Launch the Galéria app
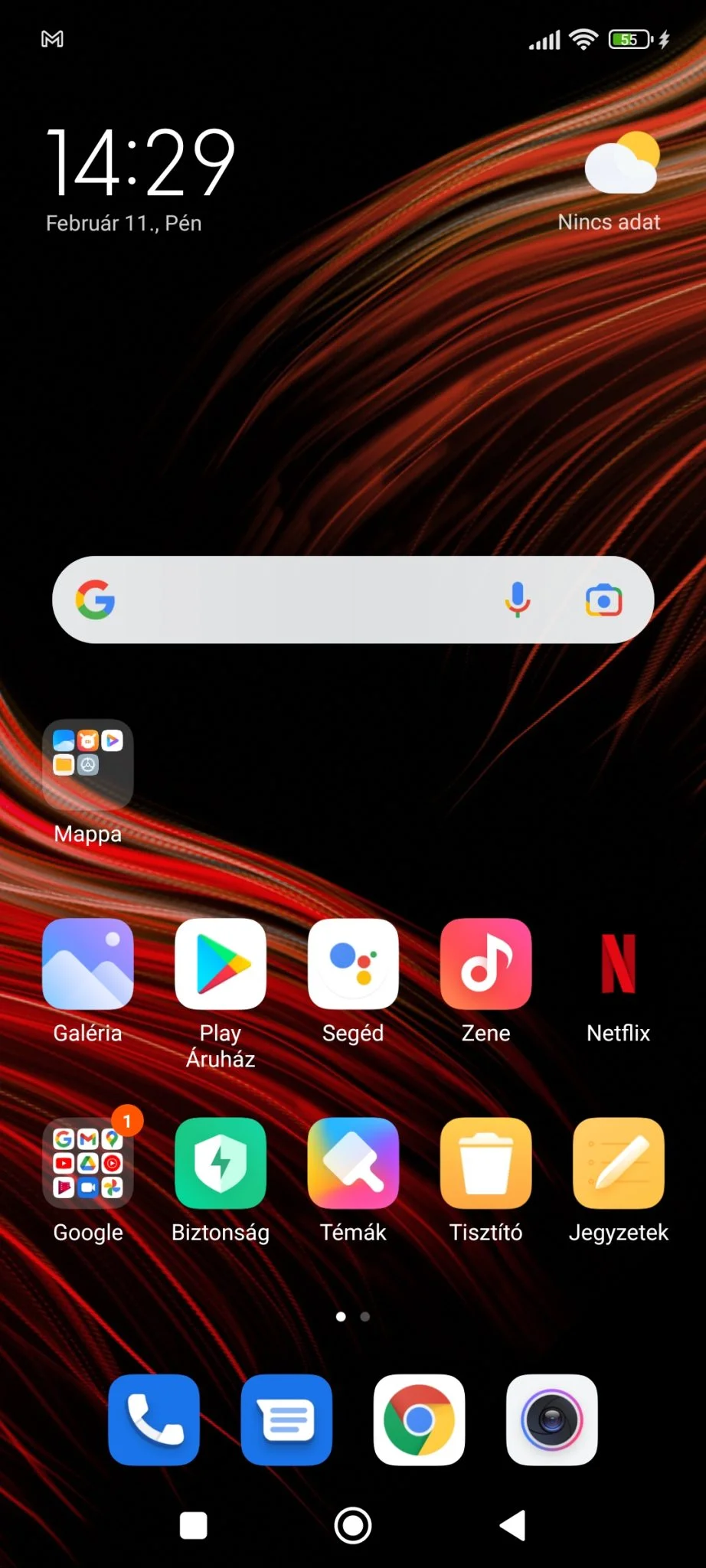 click(88, 964)
